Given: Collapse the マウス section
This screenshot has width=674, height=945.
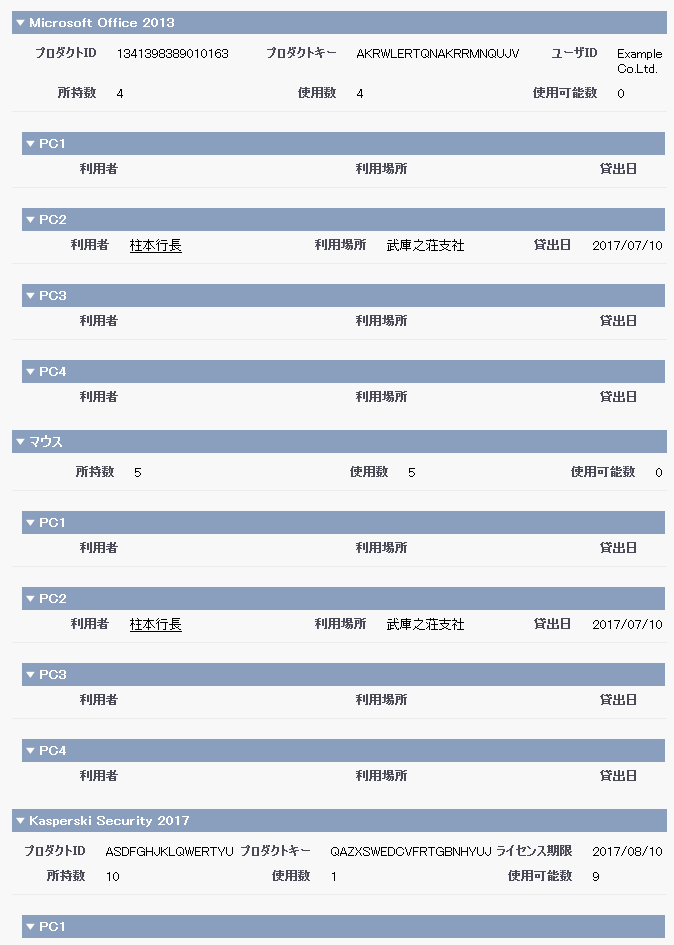Looking at the screenshot, I should coord(20,442).
